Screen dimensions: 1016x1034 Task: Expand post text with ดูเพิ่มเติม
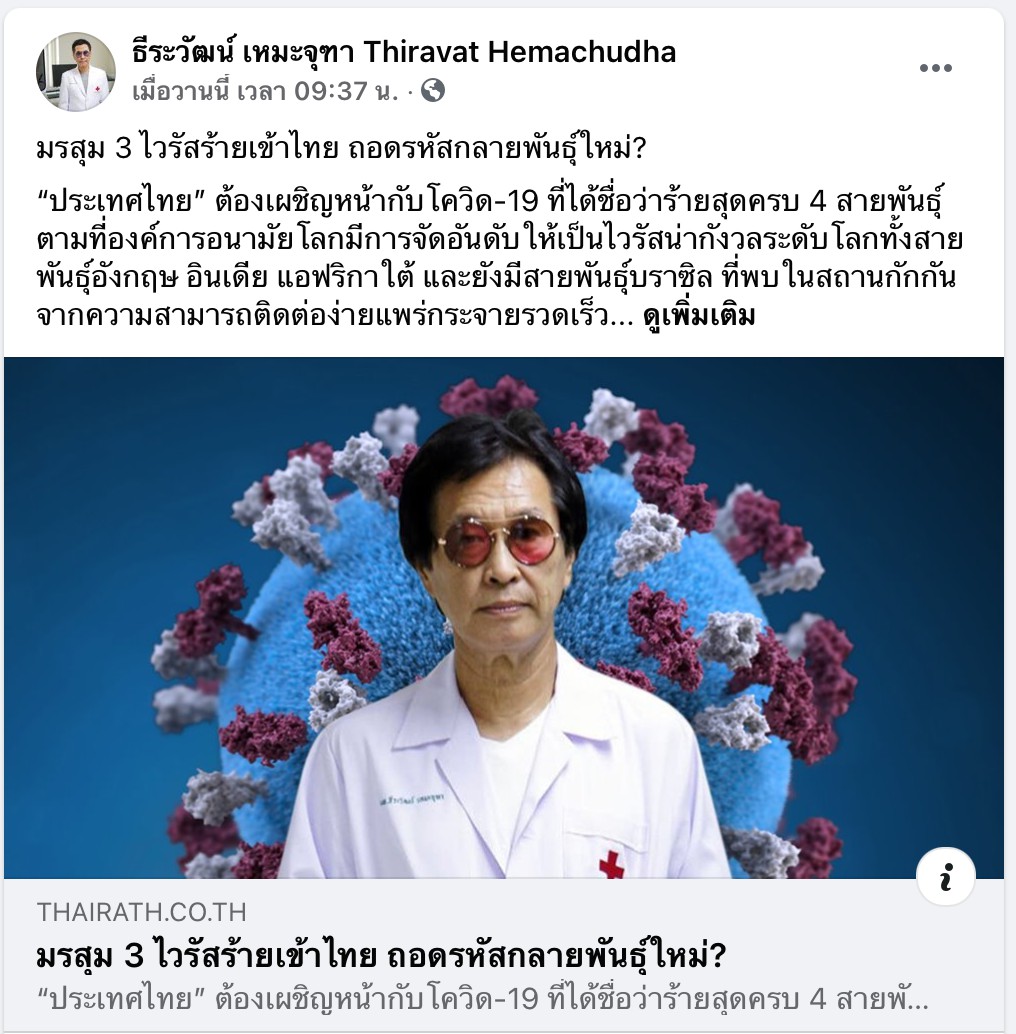pyautogui.click(x=698, y=318)
